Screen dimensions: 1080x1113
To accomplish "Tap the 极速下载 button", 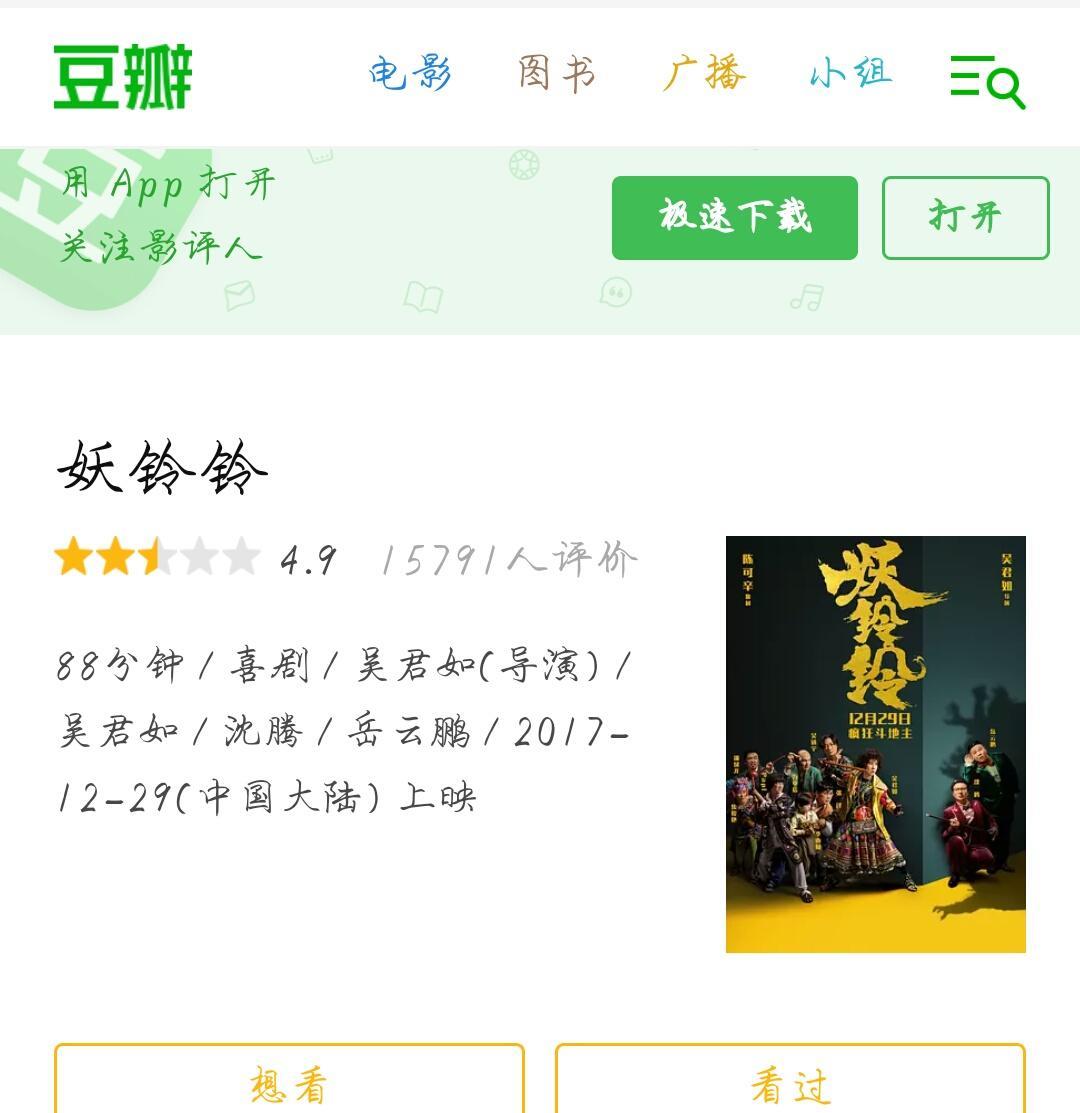I will pos(734,217).
